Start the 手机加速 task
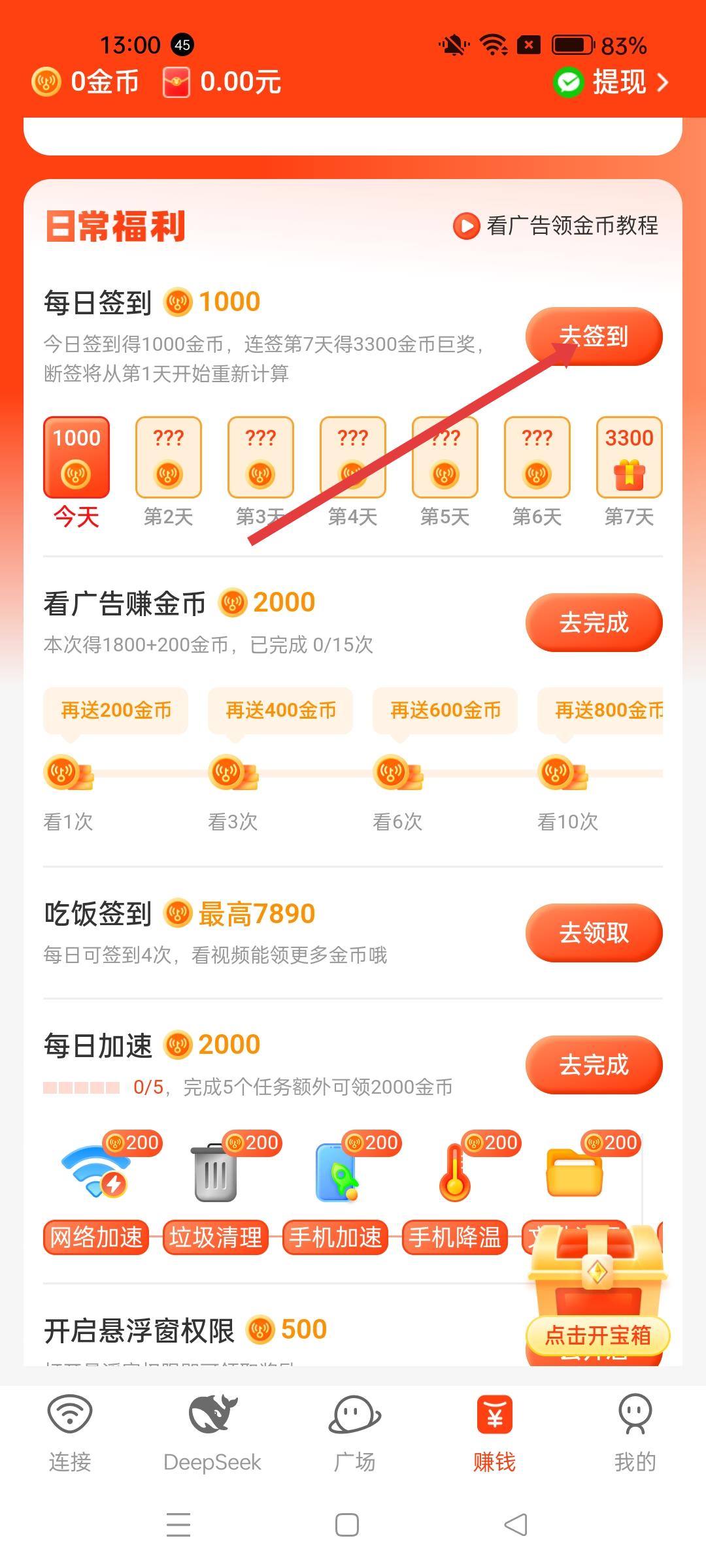706x1568 pixels. 335,1237
